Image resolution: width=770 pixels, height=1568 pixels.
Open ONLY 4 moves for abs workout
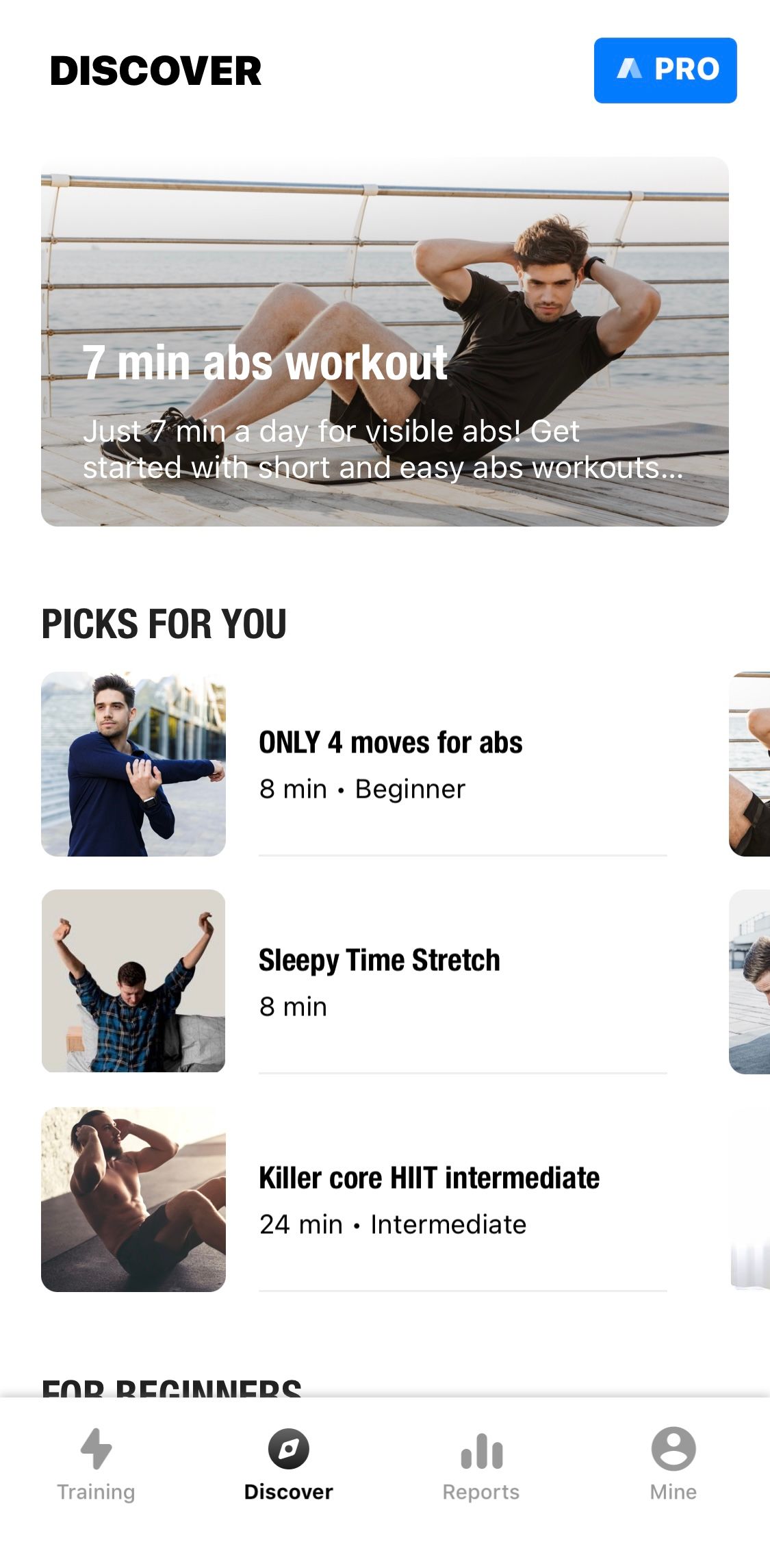click(x=390, y=763)
